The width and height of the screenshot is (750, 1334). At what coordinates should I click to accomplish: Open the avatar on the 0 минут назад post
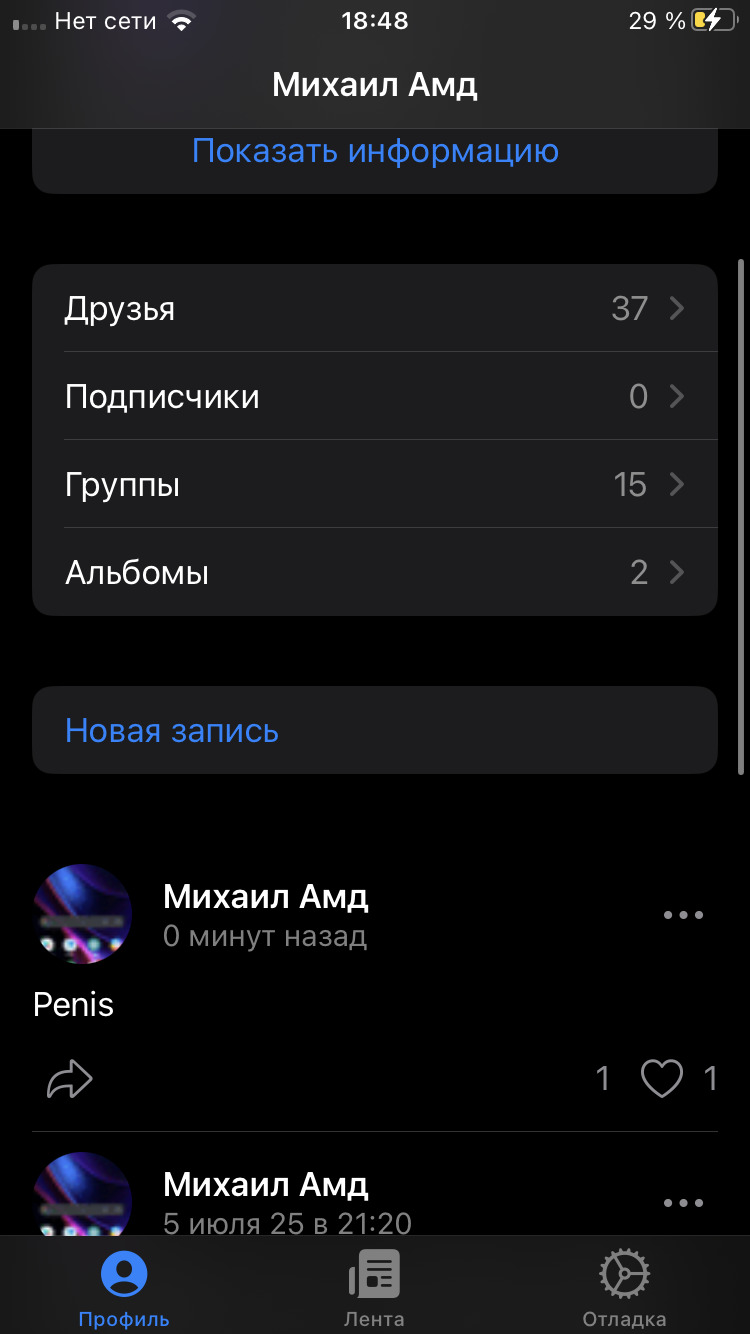coord(82,914)
